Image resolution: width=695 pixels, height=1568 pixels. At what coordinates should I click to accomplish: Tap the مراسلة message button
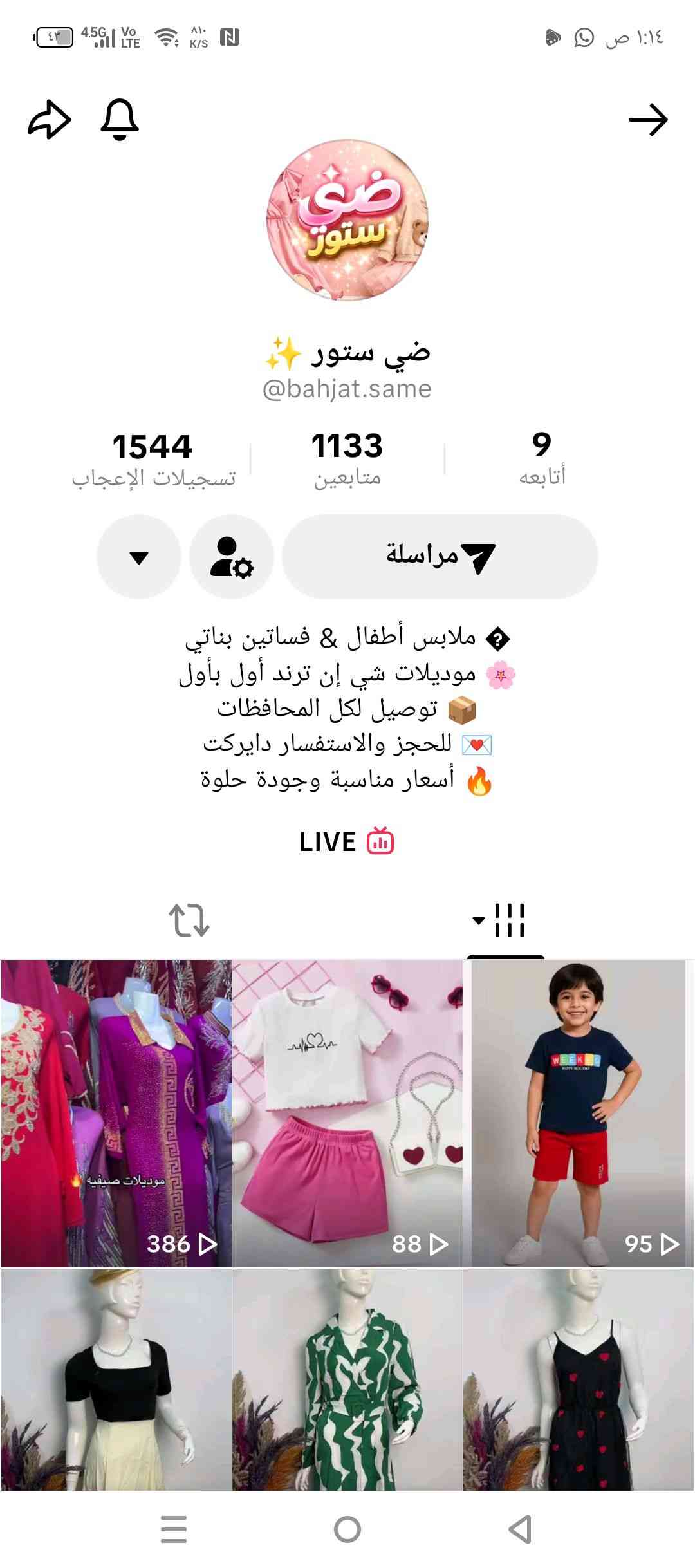pyautogui.click(x=440, y=556)
